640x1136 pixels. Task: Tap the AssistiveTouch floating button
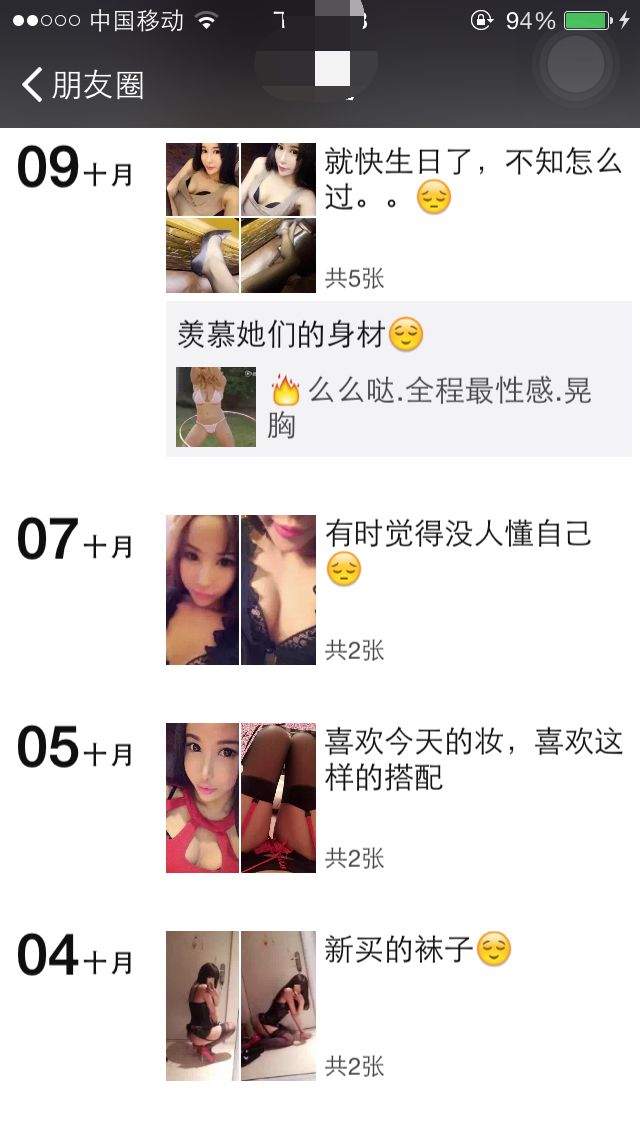(x=575, y=64)
